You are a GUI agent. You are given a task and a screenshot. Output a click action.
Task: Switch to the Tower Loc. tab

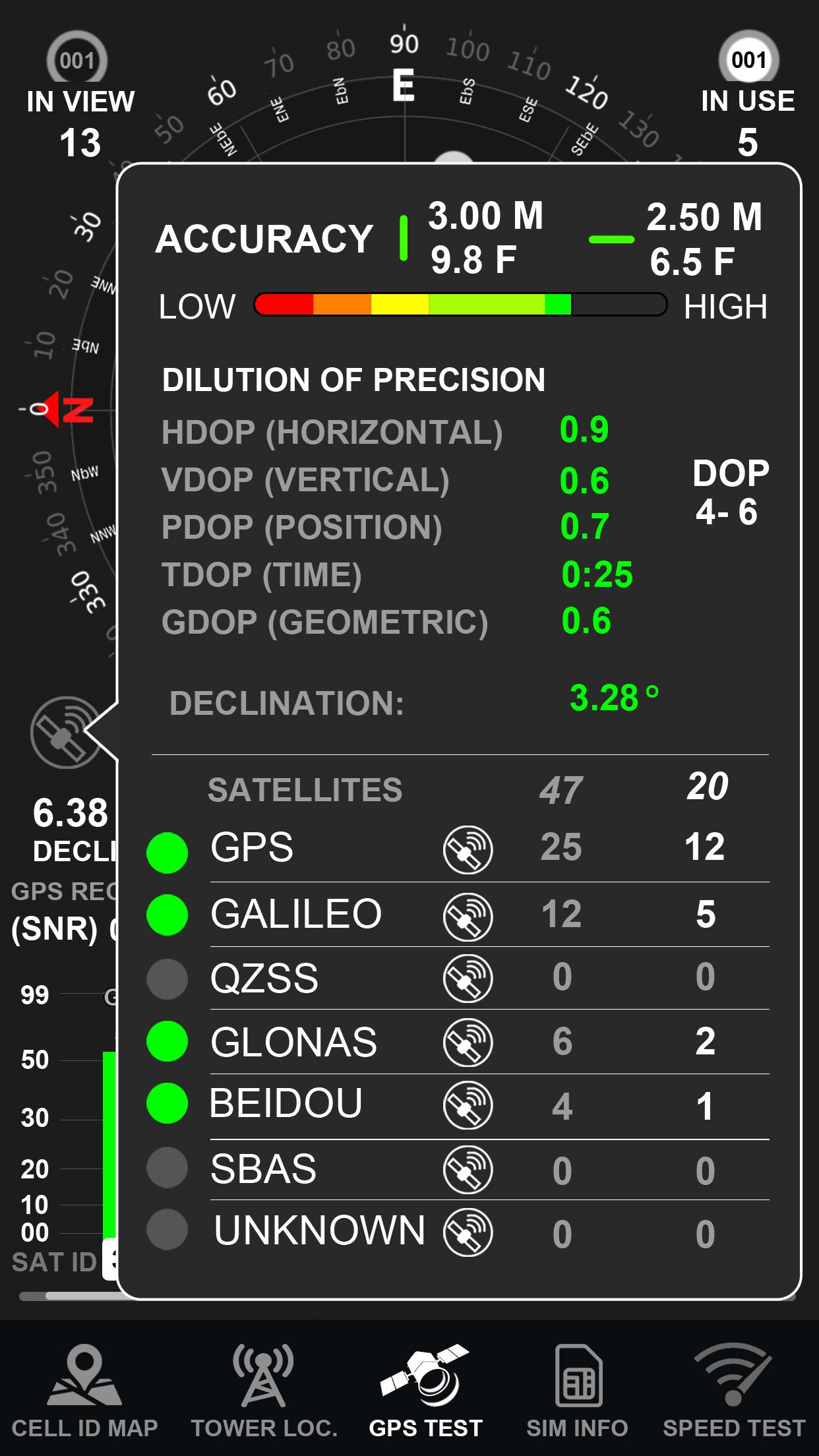click(x=264, y=1390)
